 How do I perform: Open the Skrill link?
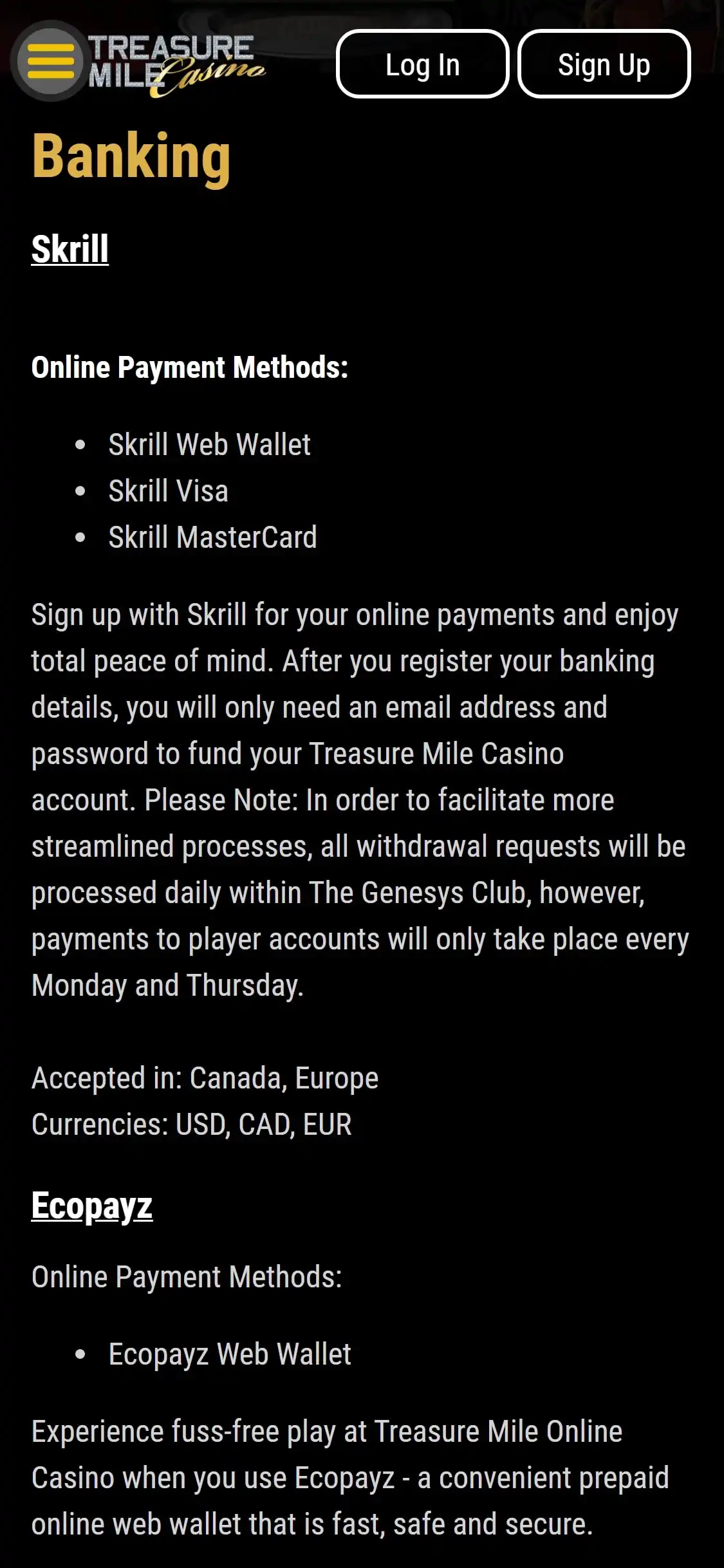[x=70, y=250]
